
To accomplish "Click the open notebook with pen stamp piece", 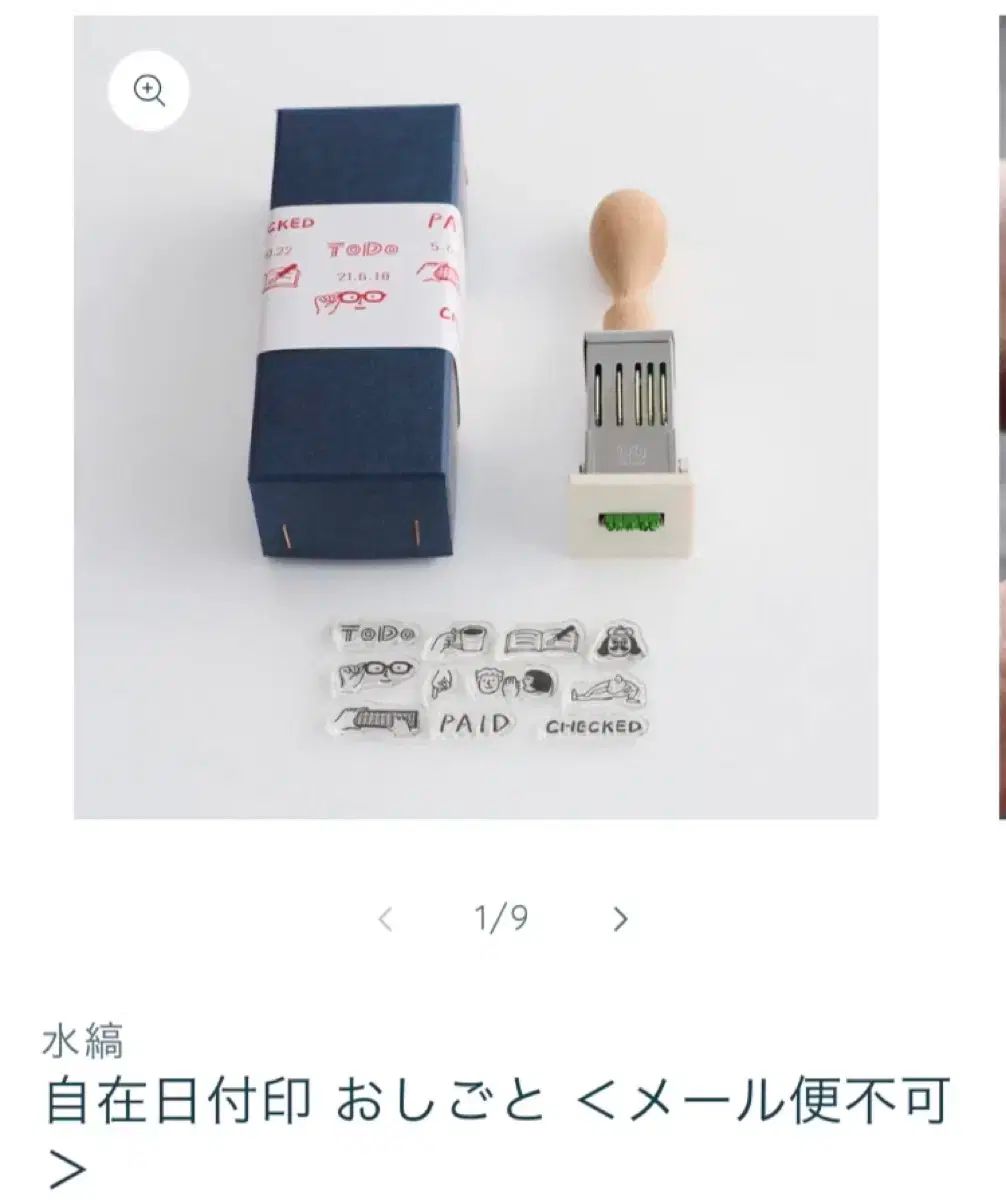I will click(539, 639).
